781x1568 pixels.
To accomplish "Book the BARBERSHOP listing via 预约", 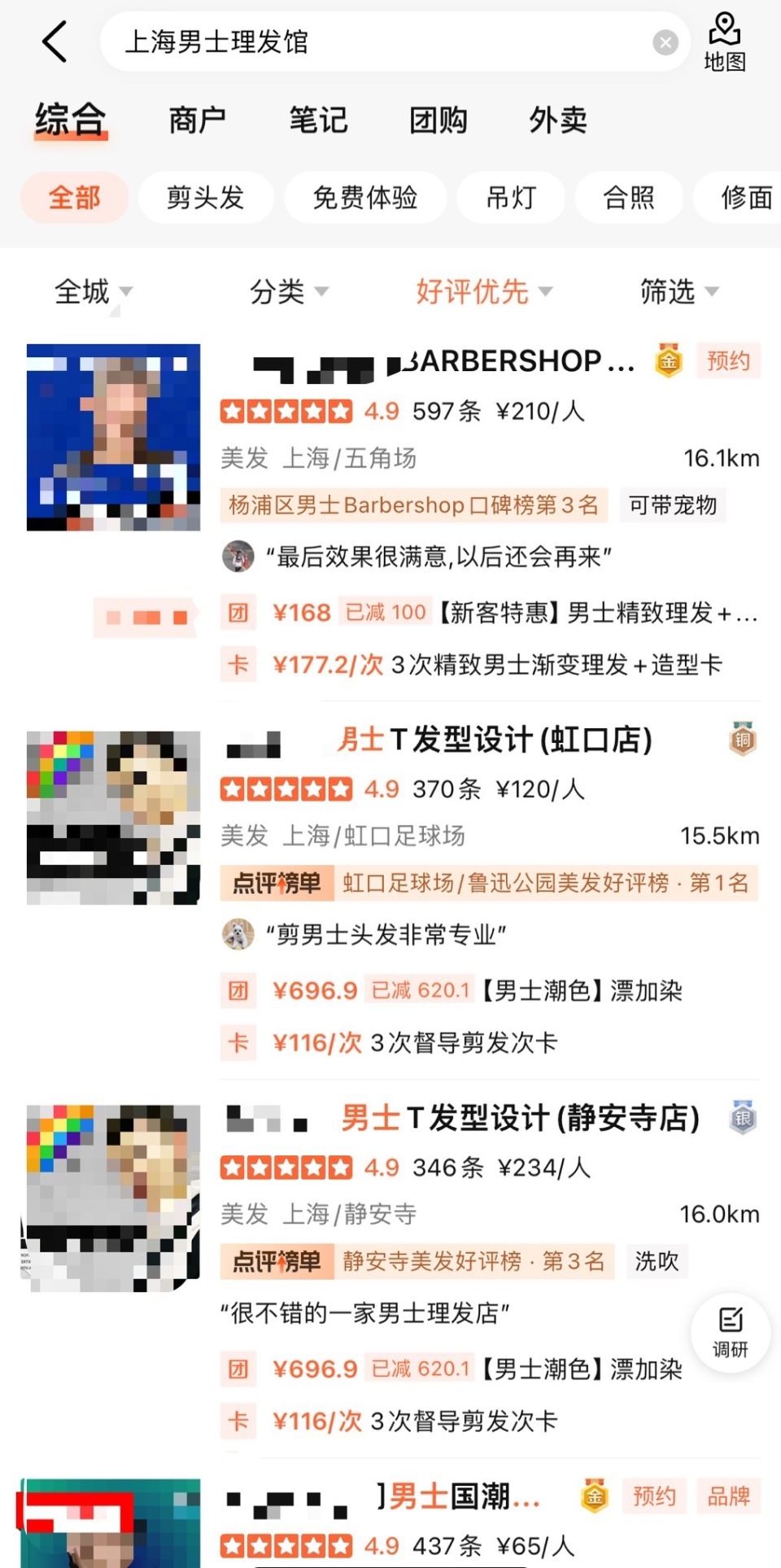I will 727,360.
